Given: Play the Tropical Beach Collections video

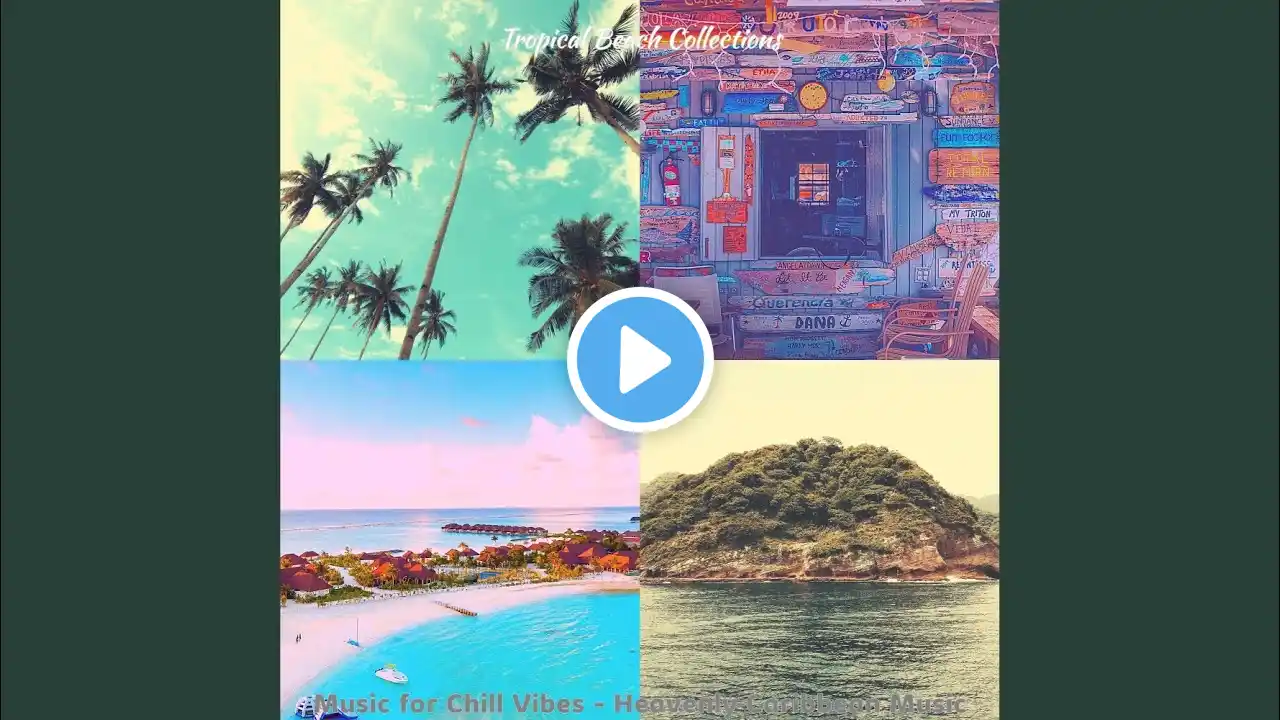Looking at the screenshot, I should 640,360.
